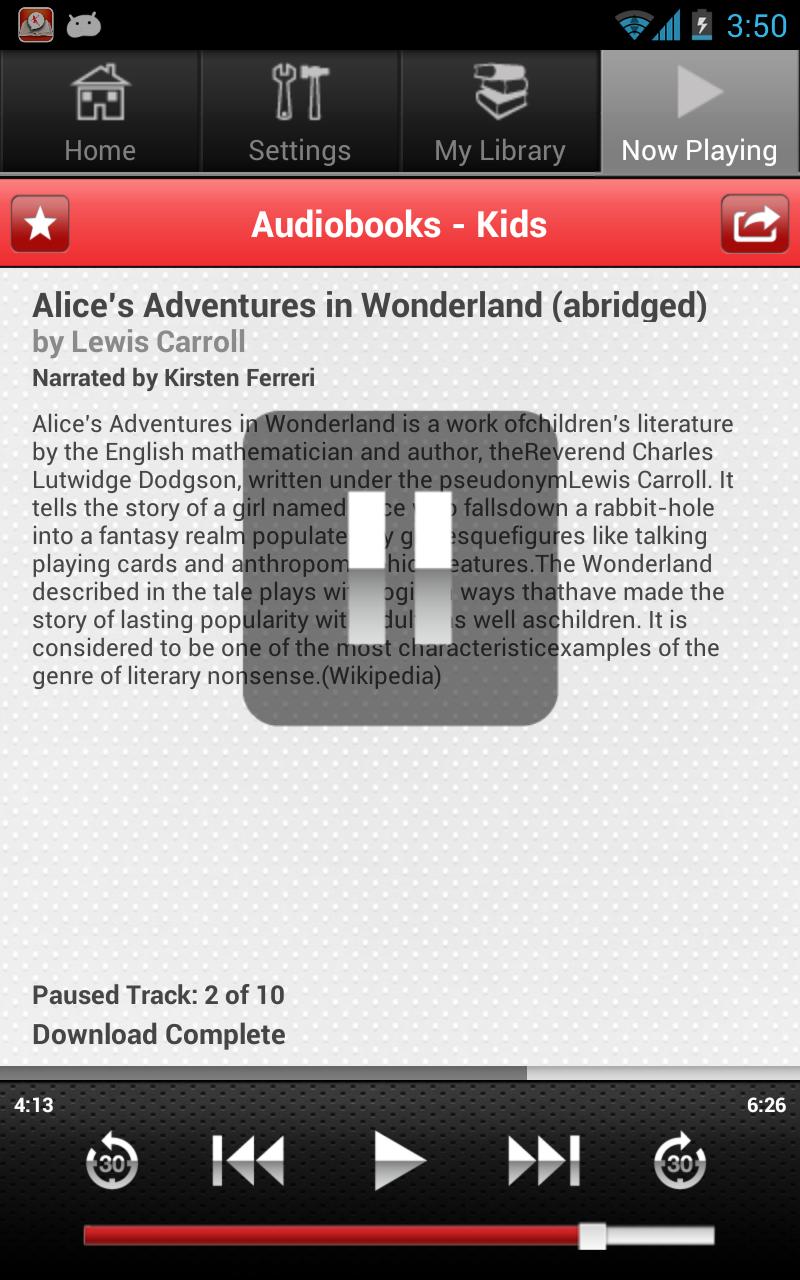800x1280 pixels.
Task: Jump forward 30 seconds
Action: [680, 1162]
